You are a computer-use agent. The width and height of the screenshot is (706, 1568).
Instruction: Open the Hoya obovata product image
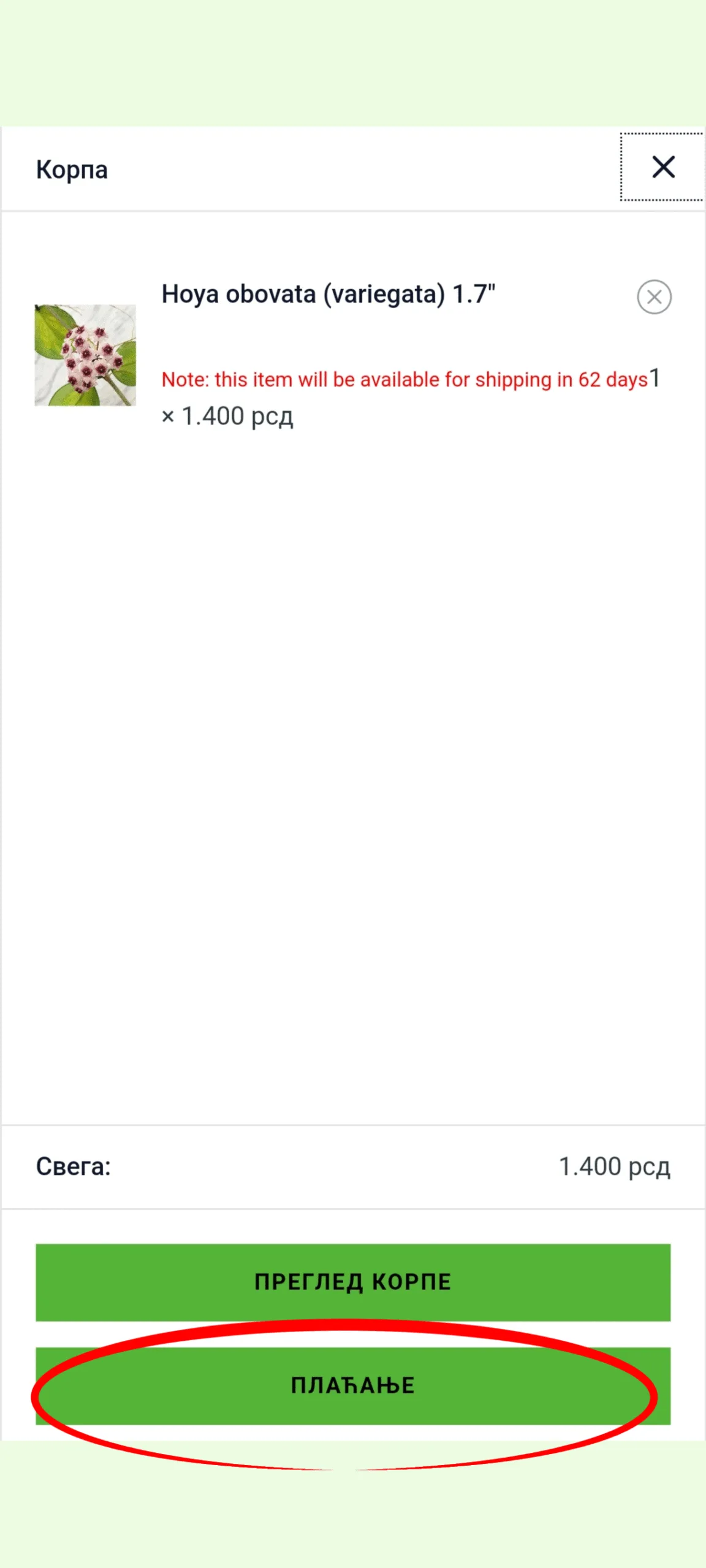(x=85, y=355)
